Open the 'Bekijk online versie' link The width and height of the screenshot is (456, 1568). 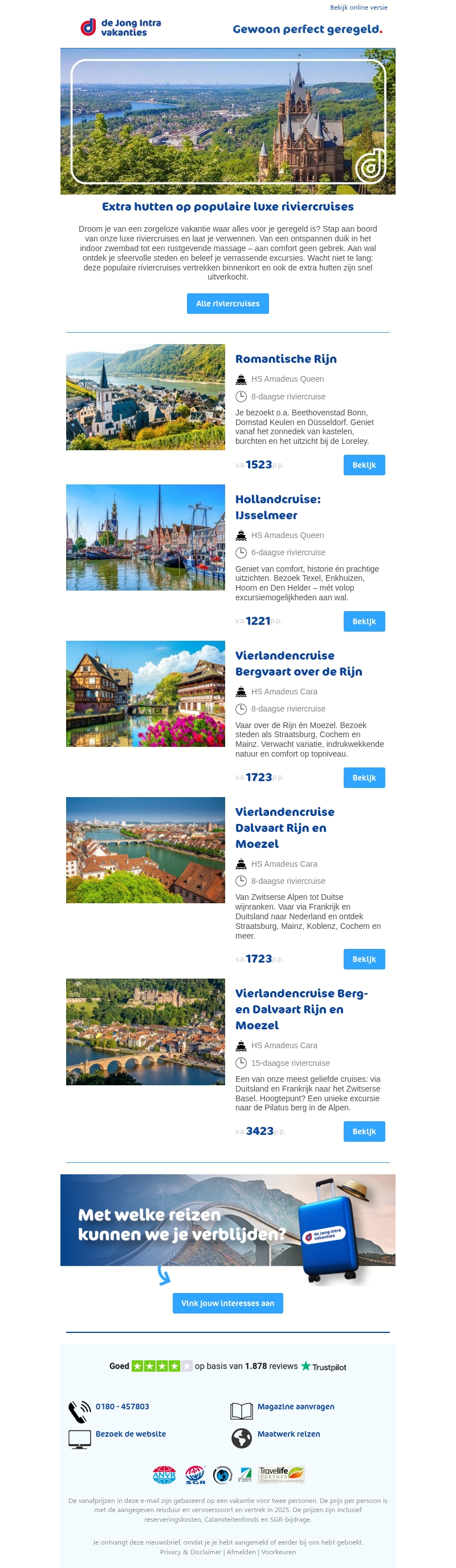click(x=358, y=7)
